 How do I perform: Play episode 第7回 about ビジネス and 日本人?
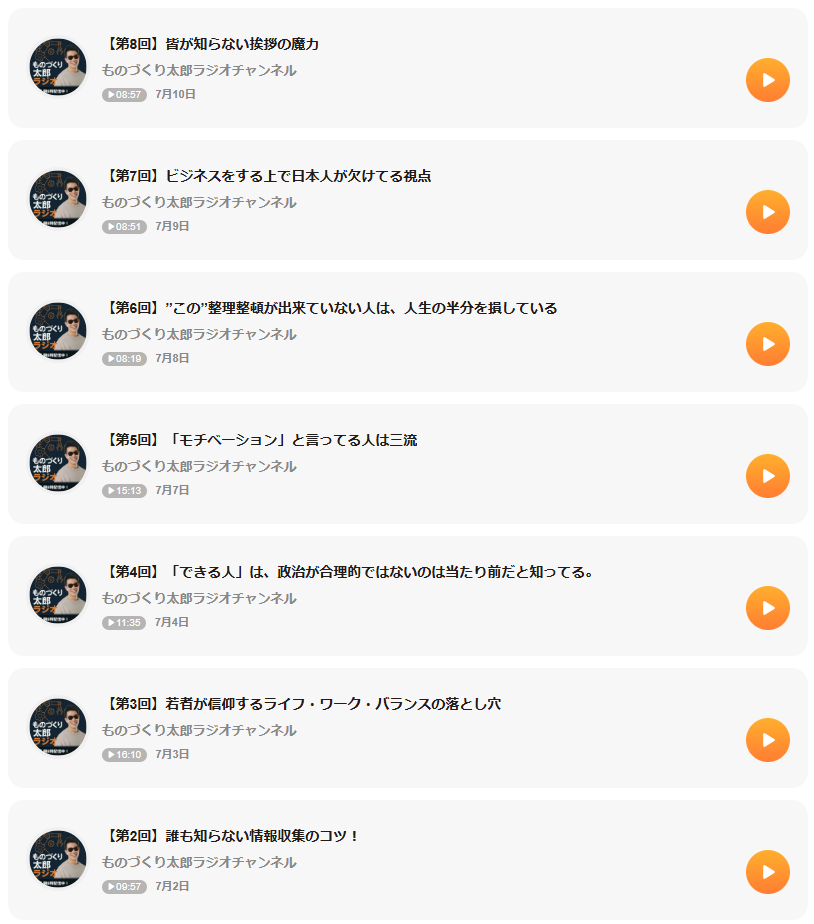(767, 212)
